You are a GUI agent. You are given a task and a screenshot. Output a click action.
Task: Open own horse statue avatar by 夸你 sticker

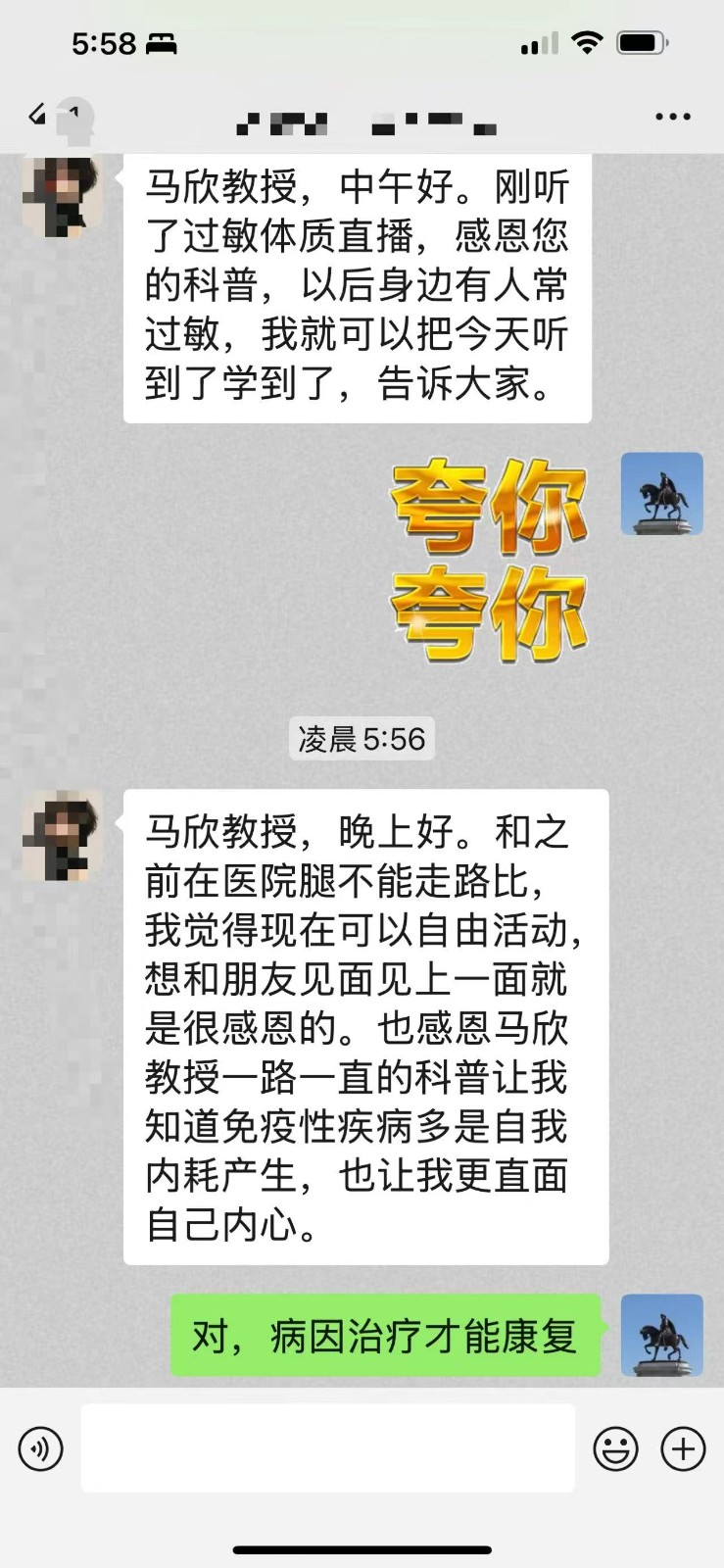[661, 494]
